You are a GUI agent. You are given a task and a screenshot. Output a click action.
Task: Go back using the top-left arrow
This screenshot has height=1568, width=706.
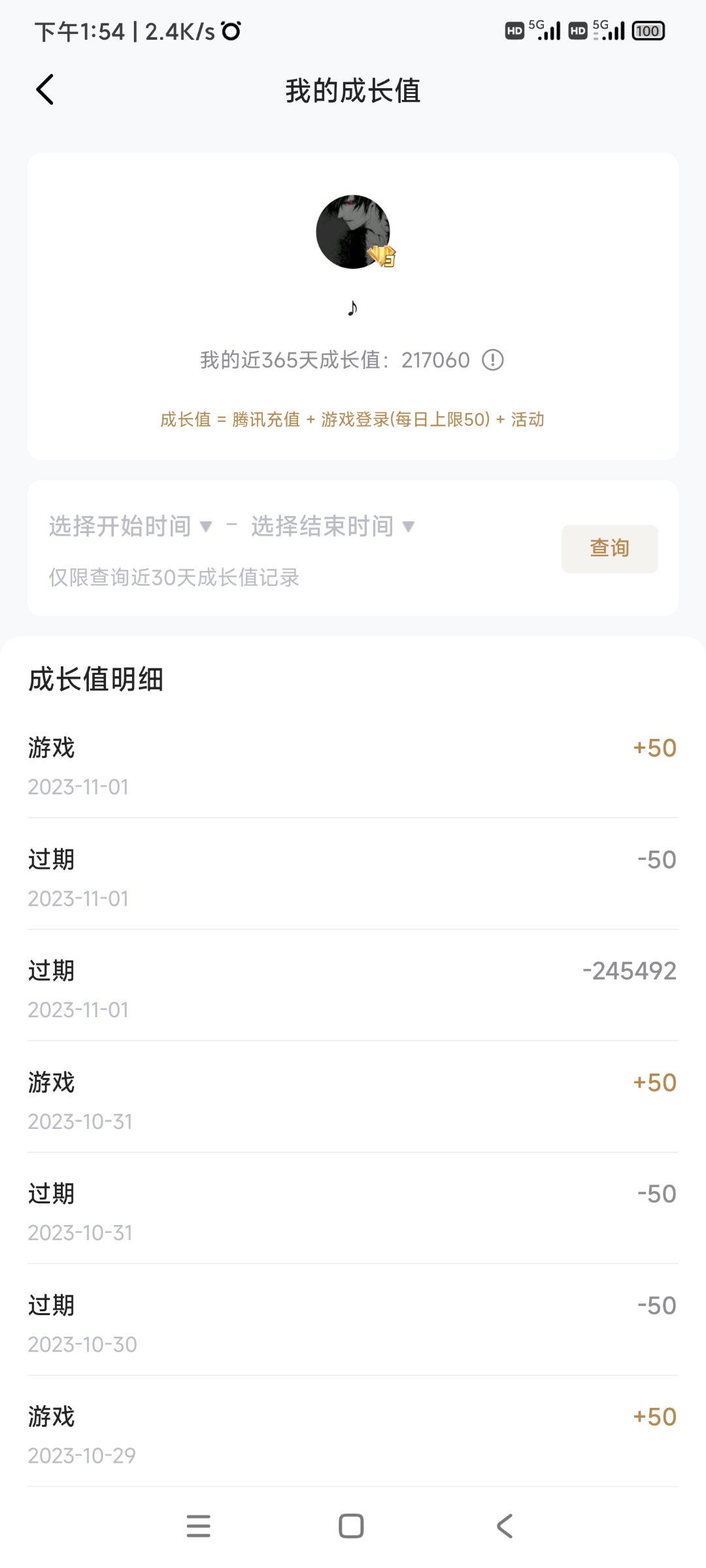pos(44,90)
